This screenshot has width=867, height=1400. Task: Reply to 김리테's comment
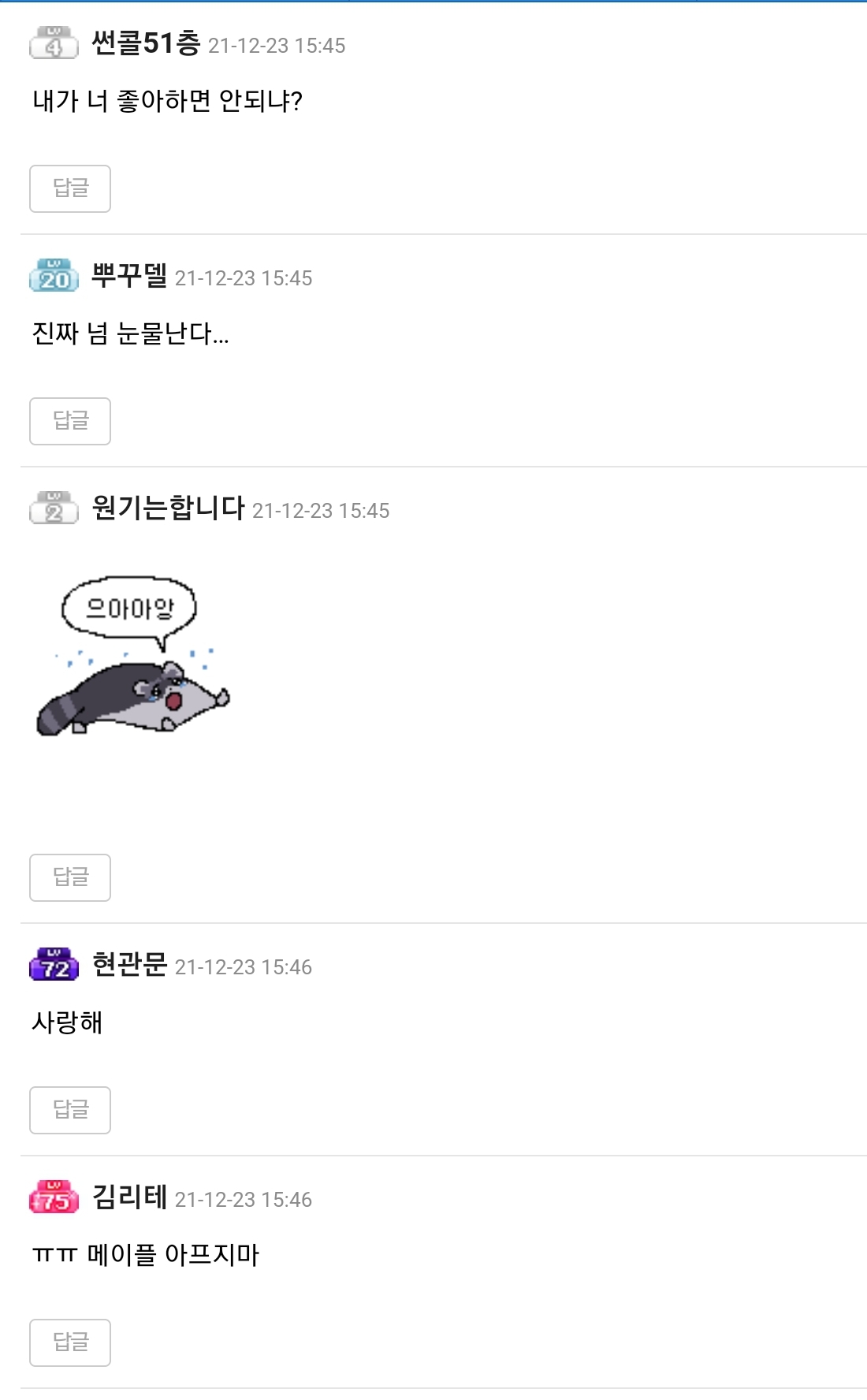pyautogui.click(x=70, y=1342)
